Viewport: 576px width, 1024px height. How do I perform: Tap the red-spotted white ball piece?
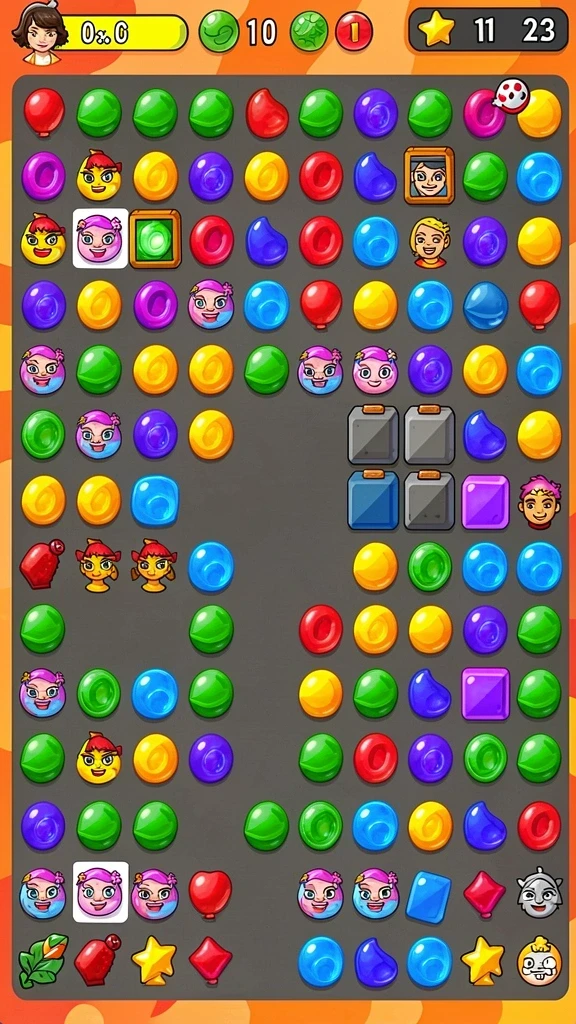[x=511, y=96]
